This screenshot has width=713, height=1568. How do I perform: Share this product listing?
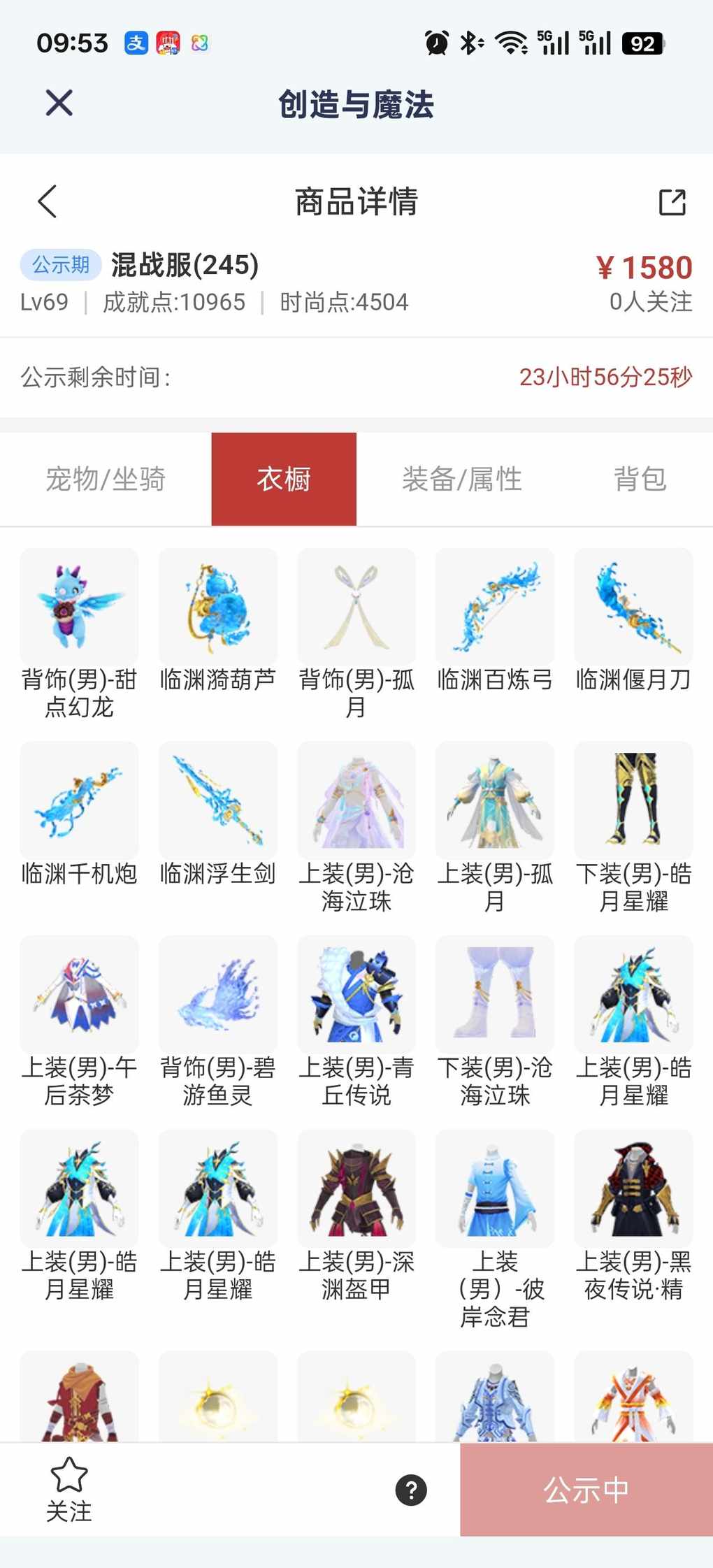point(672,202)
